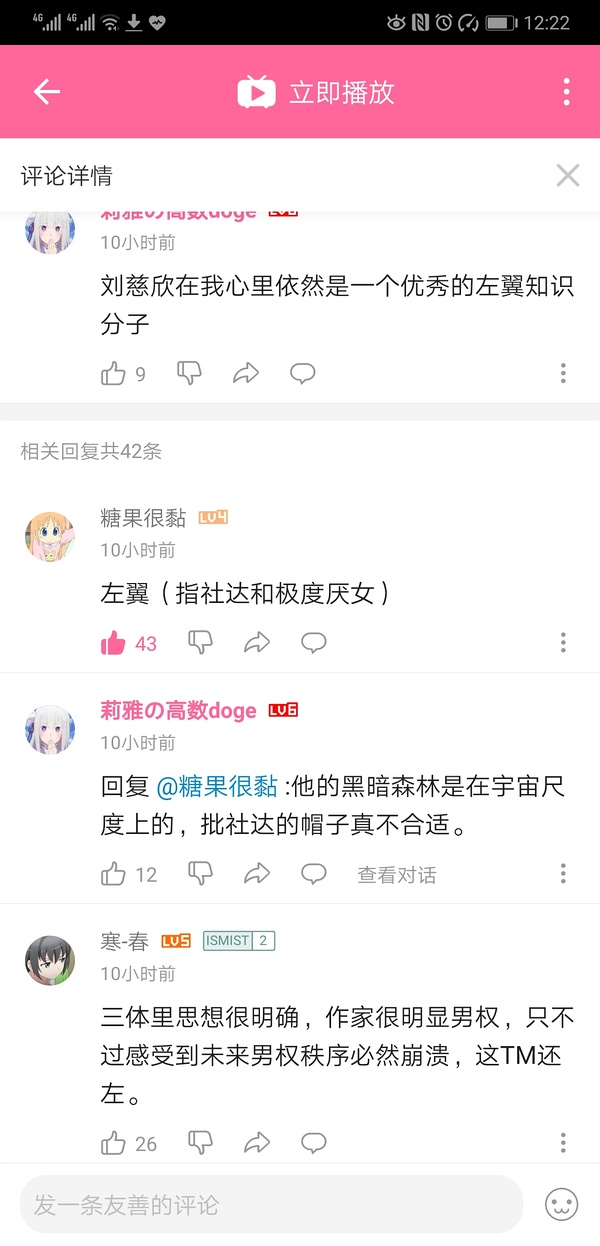This screenshot has height=1246, width=600.
Task: Open the emoji picker
Action: tap(562, 1204)
